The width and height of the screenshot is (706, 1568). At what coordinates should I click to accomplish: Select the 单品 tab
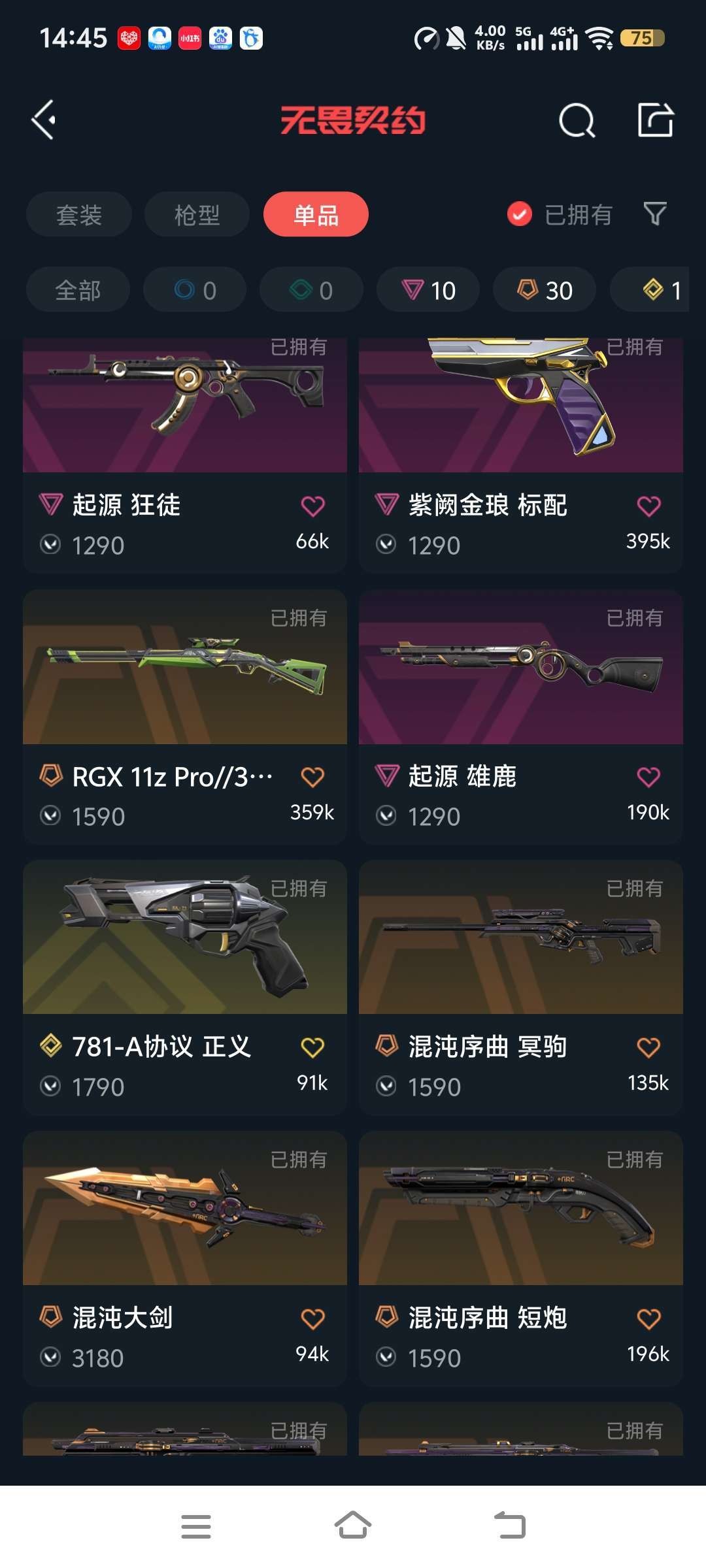(x=316, y=214)
